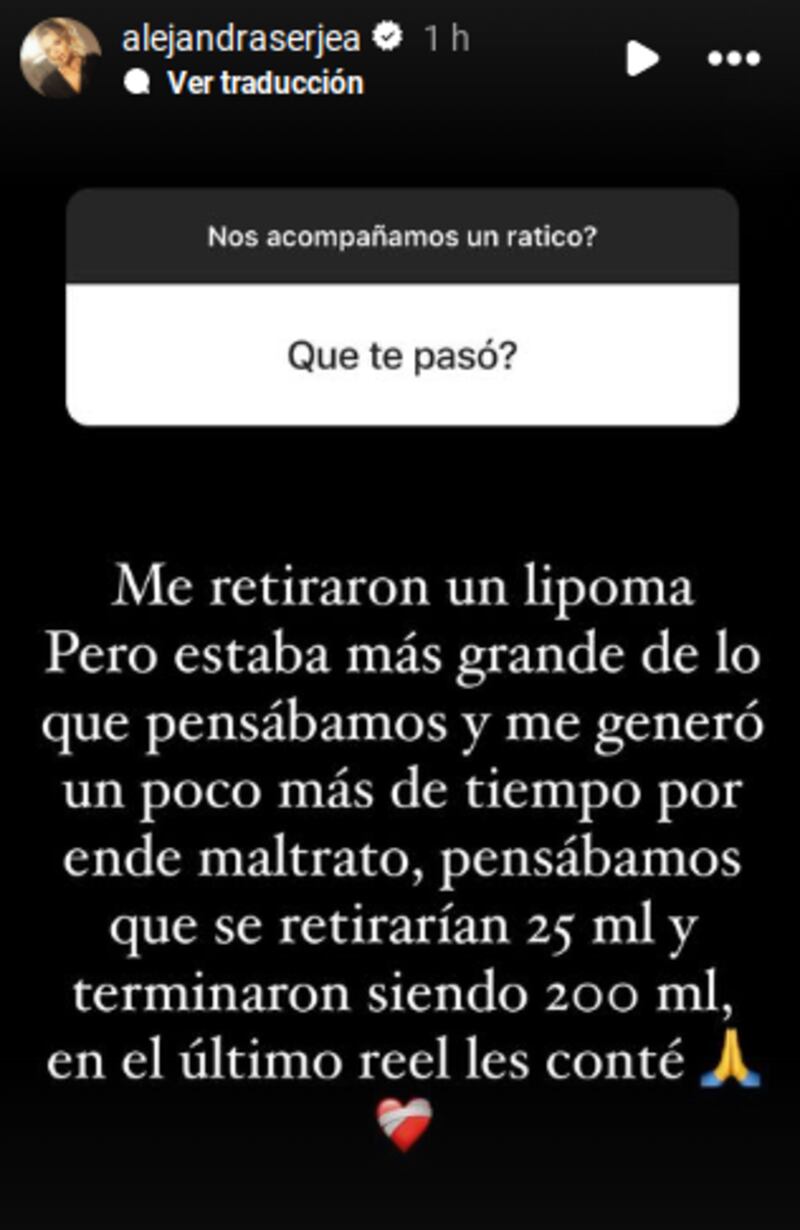Tap inside the sticker answer area
This screenshot has width=800, height=1230.
[401, 390]
